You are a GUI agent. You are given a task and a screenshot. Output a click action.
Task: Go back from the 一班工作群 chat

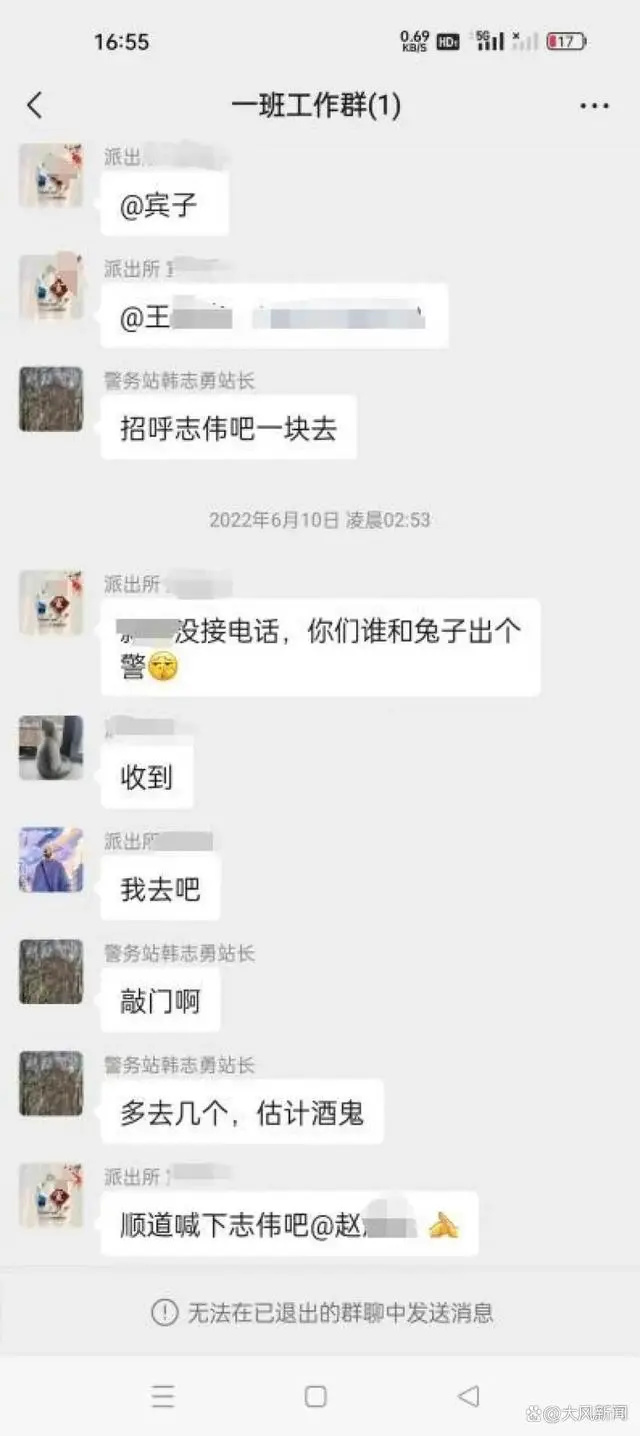[x=35, y=105]
